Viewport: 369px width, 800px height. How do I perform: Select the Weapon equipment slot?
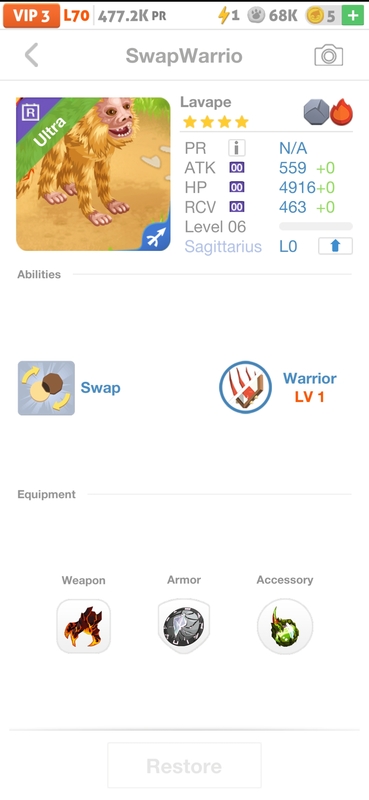pyautogui.click(x=83, y=626)
